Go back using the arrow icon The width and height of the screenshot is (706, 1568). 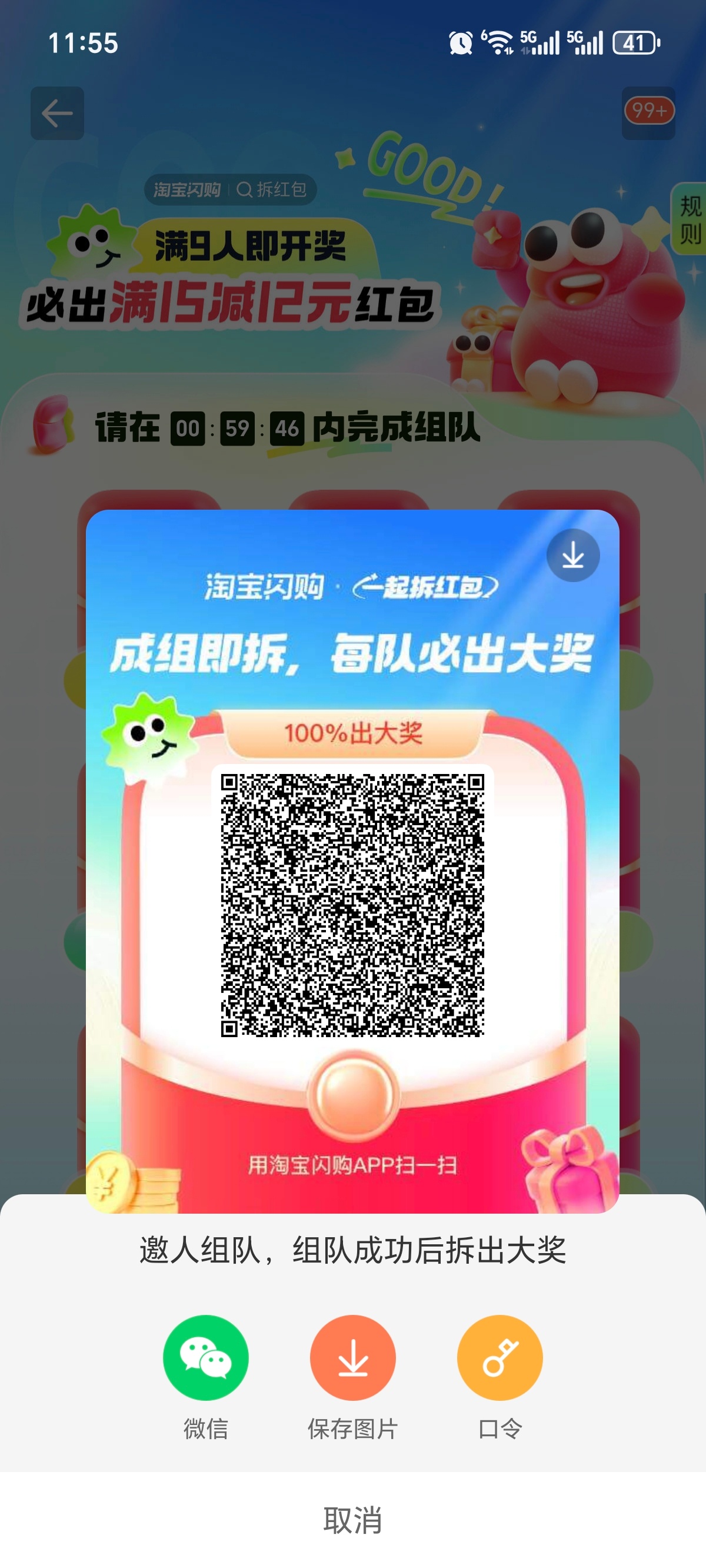[x=57, y=113]
